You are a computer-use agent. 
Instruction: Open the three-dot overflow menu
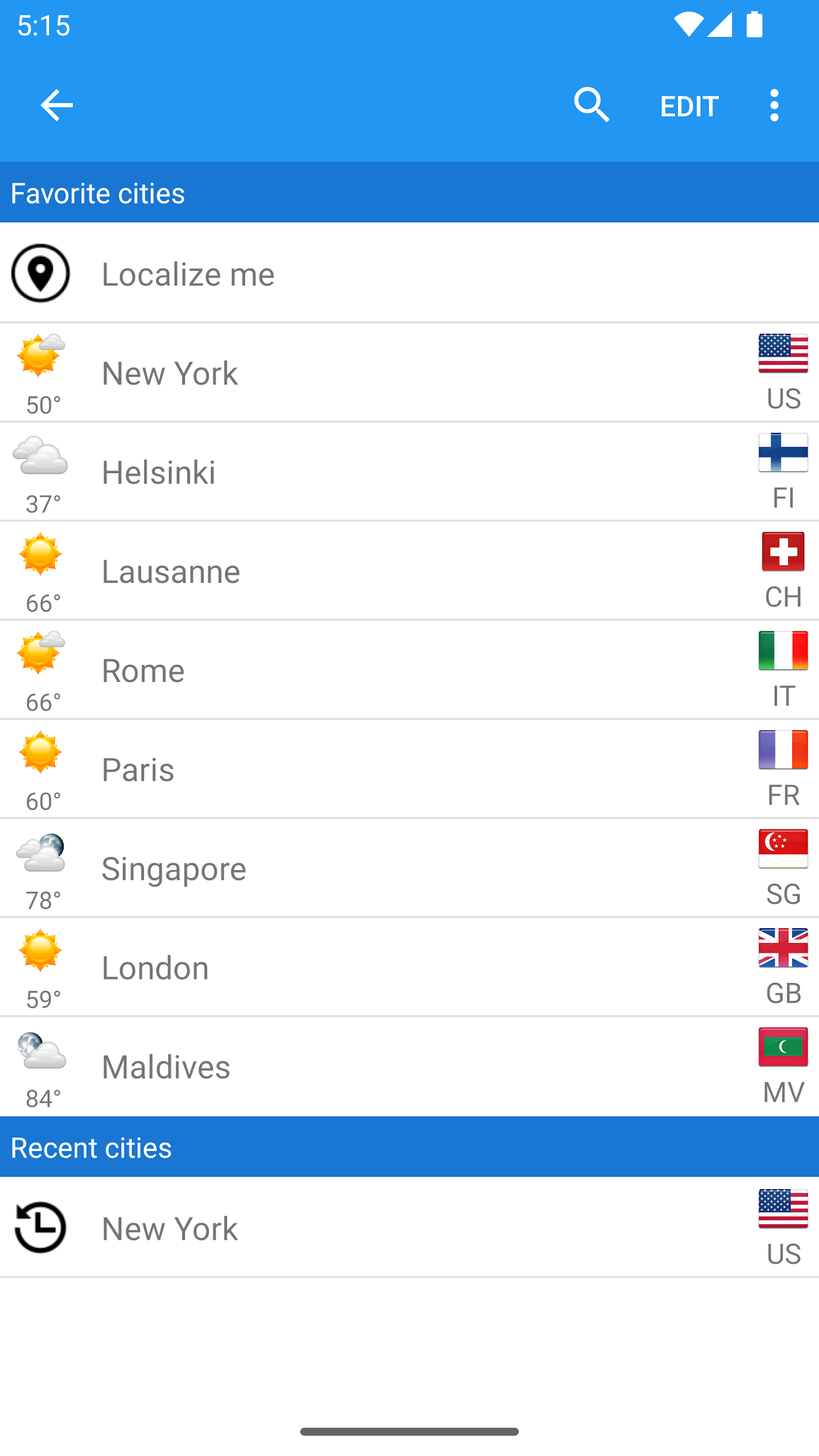[774, 105]
